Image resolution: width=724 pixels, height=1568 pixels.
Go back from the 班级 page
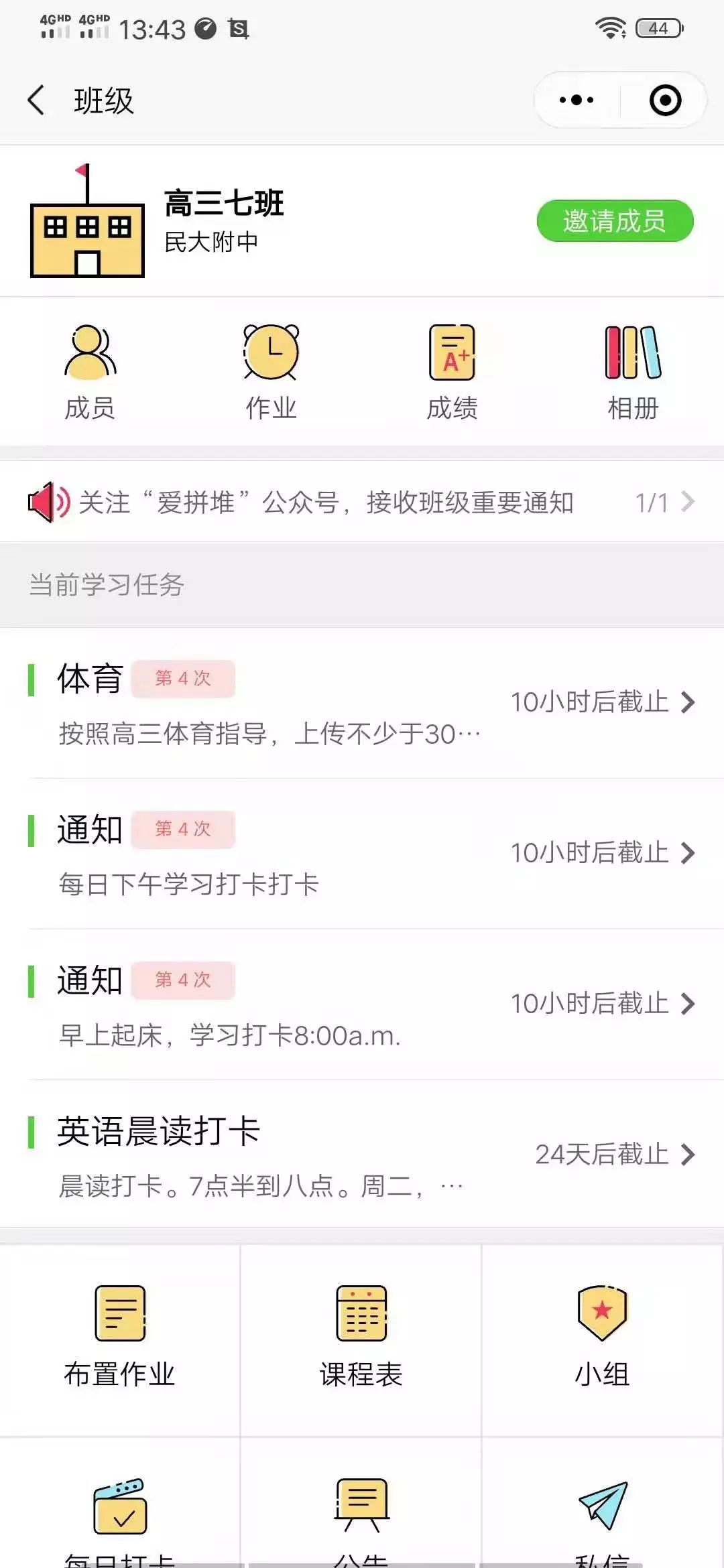tap(37, 101)
